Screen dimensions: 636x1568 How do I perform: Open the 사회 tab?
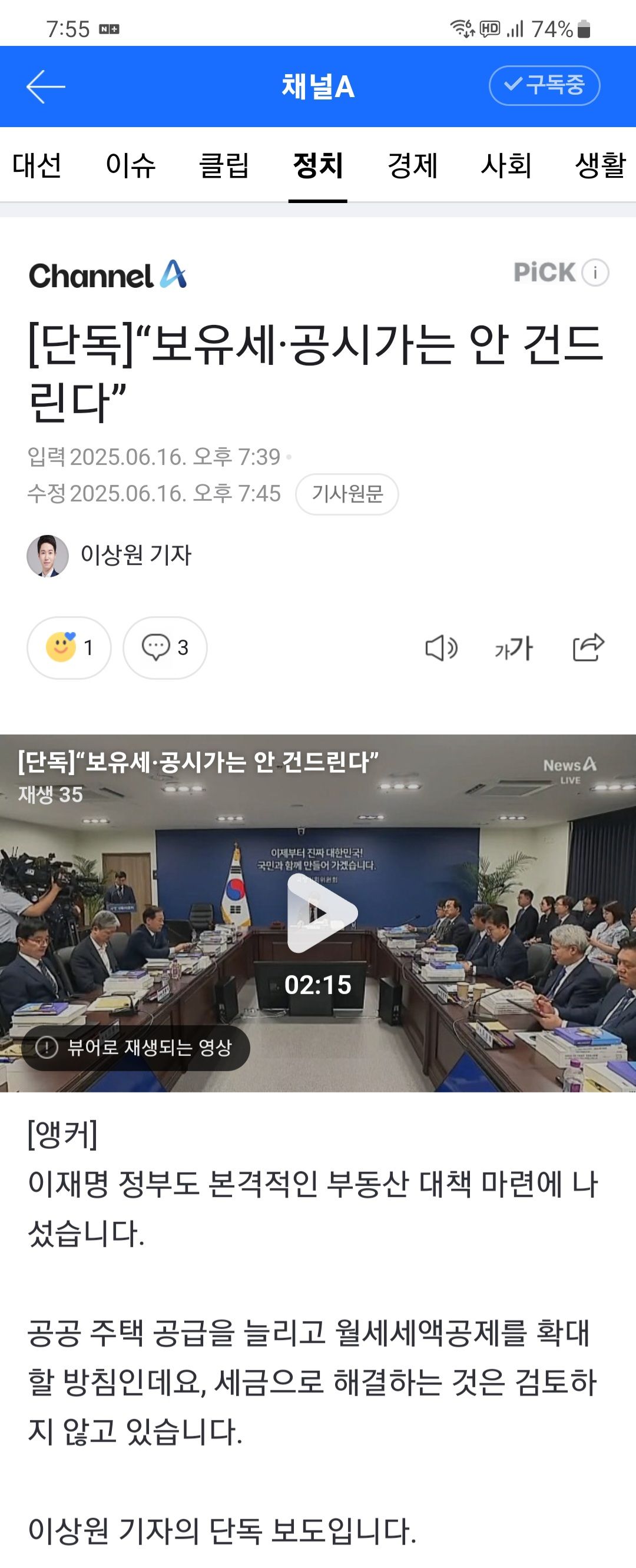pos(506,165)
